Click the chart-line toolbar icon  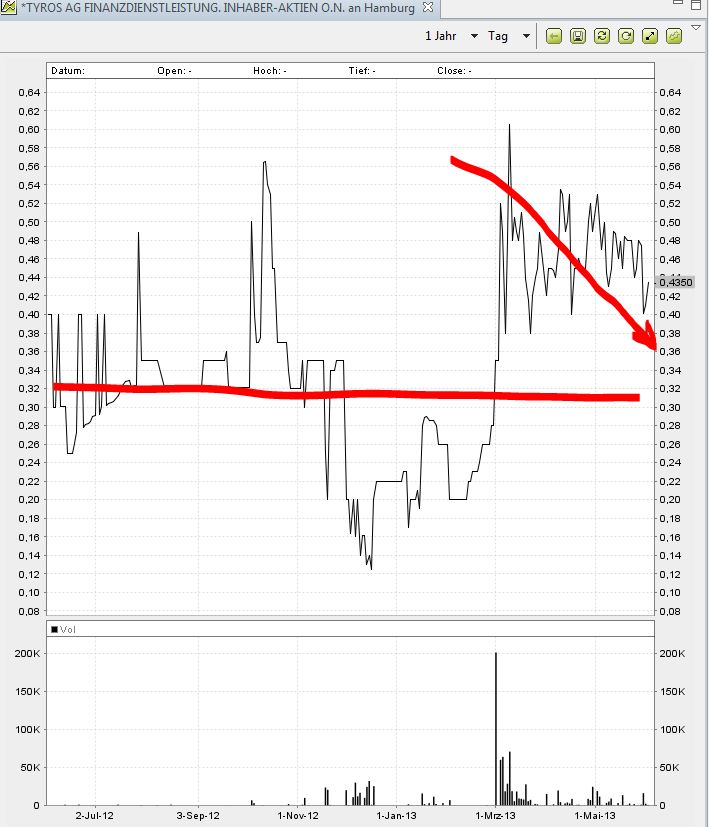674,36
